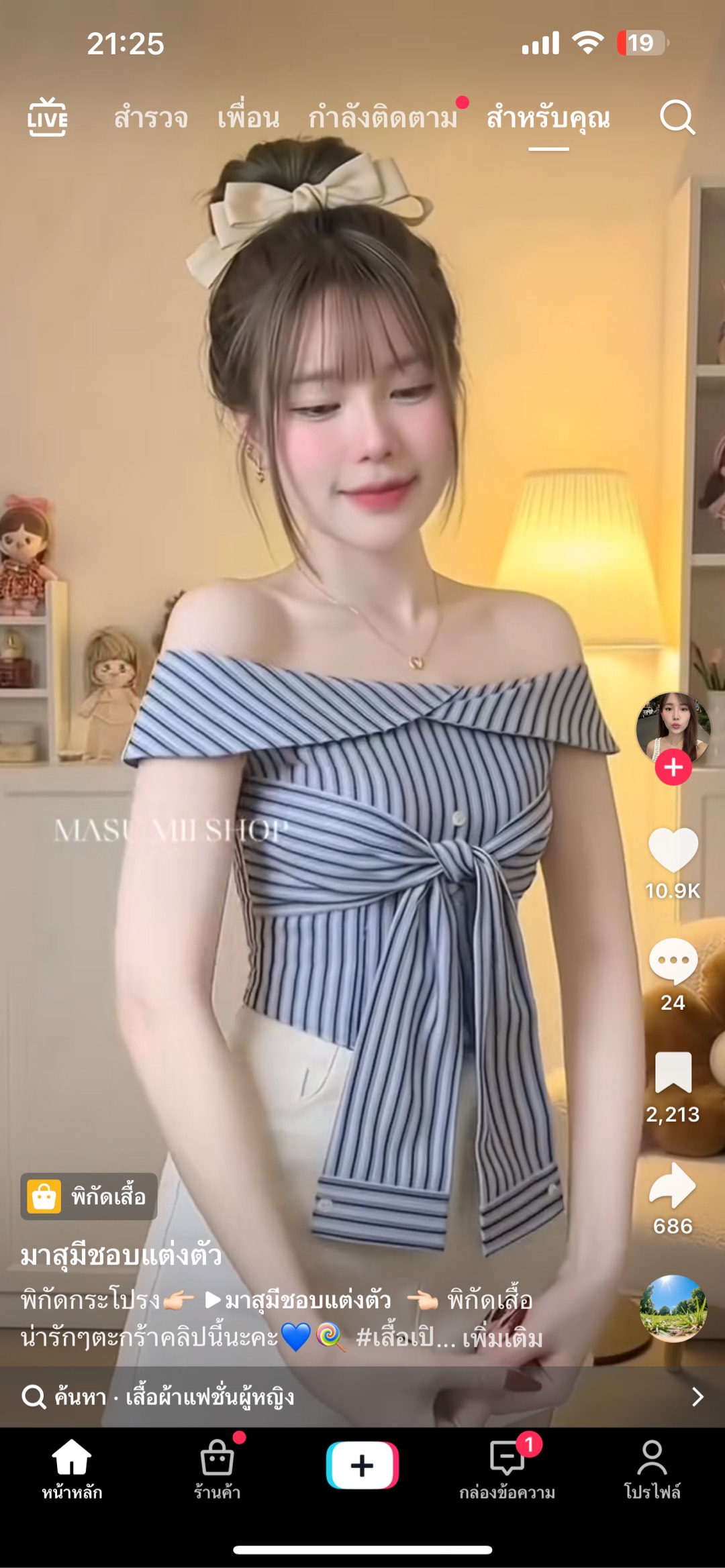This screenshot has width=725, height=1568.
Task: Bookmark this video
Action: point(673,1074)
